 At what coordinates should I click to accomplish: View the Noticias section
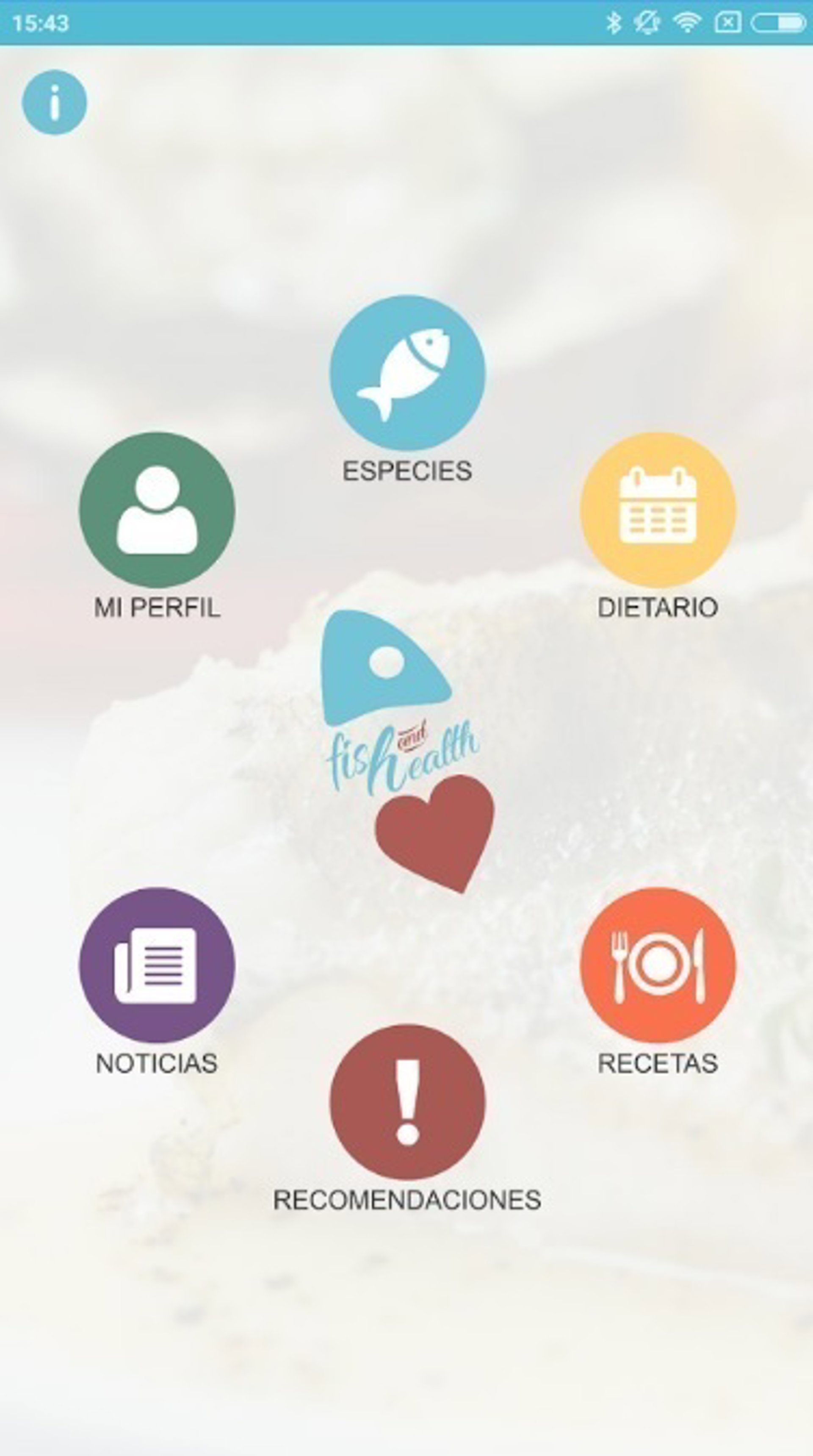pos(157,965)
